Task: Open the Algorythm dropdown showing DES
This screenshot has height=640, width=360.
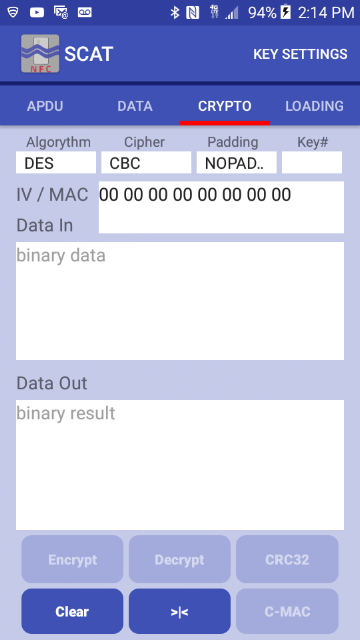Action: (x=56, y=162)
